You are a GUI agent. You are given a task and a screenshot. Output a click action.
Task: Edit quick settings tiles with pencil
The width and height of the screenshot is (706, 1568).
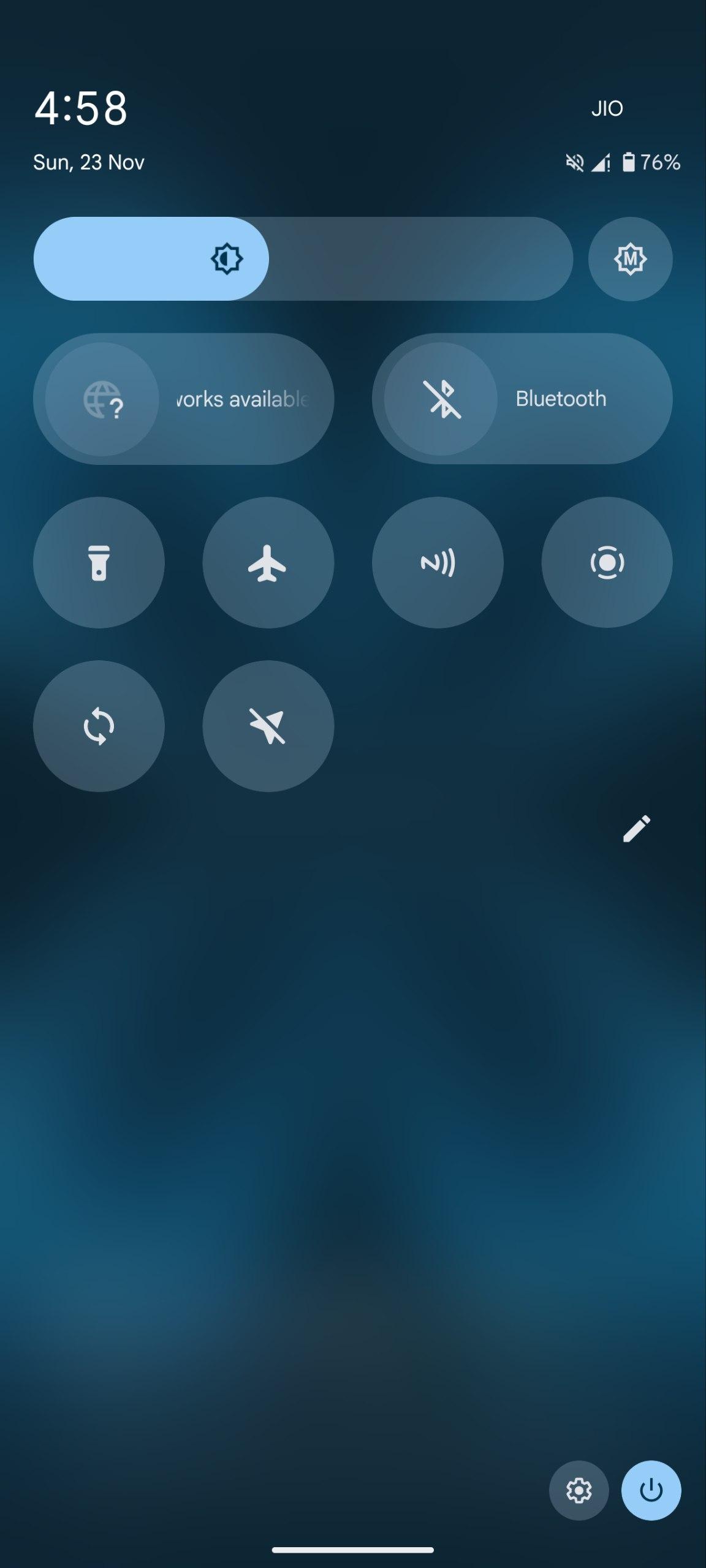[x=636, y=829]
